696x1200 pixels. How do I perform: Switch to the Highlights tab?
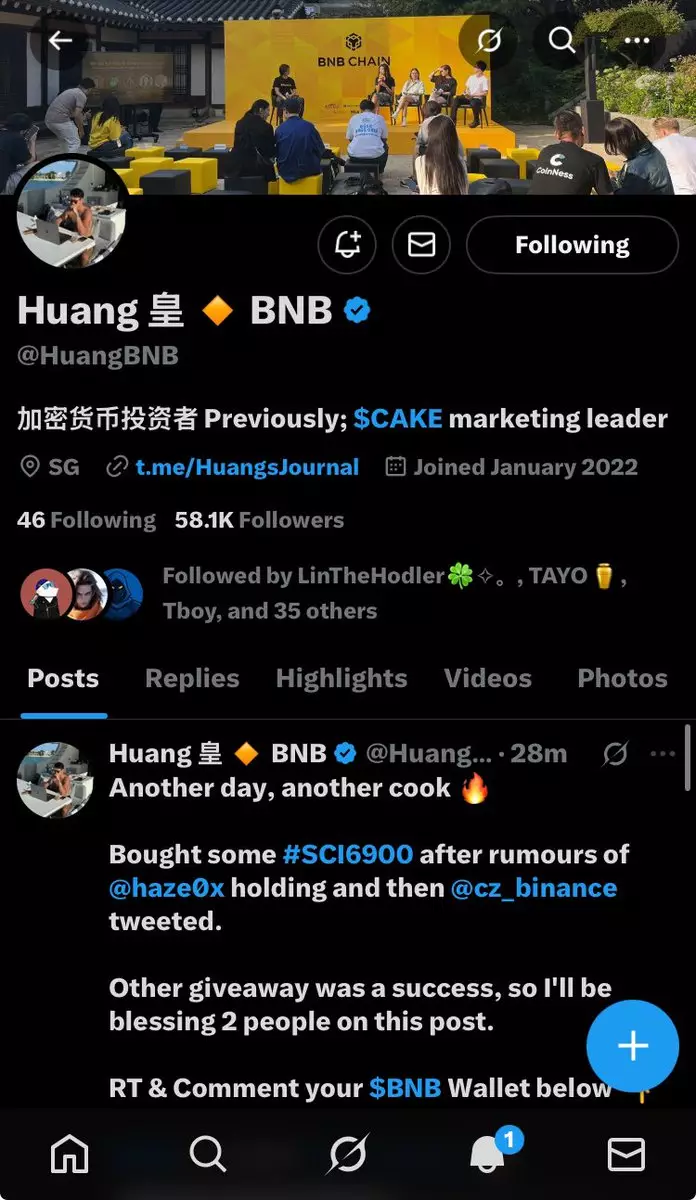tap(341, 679)
